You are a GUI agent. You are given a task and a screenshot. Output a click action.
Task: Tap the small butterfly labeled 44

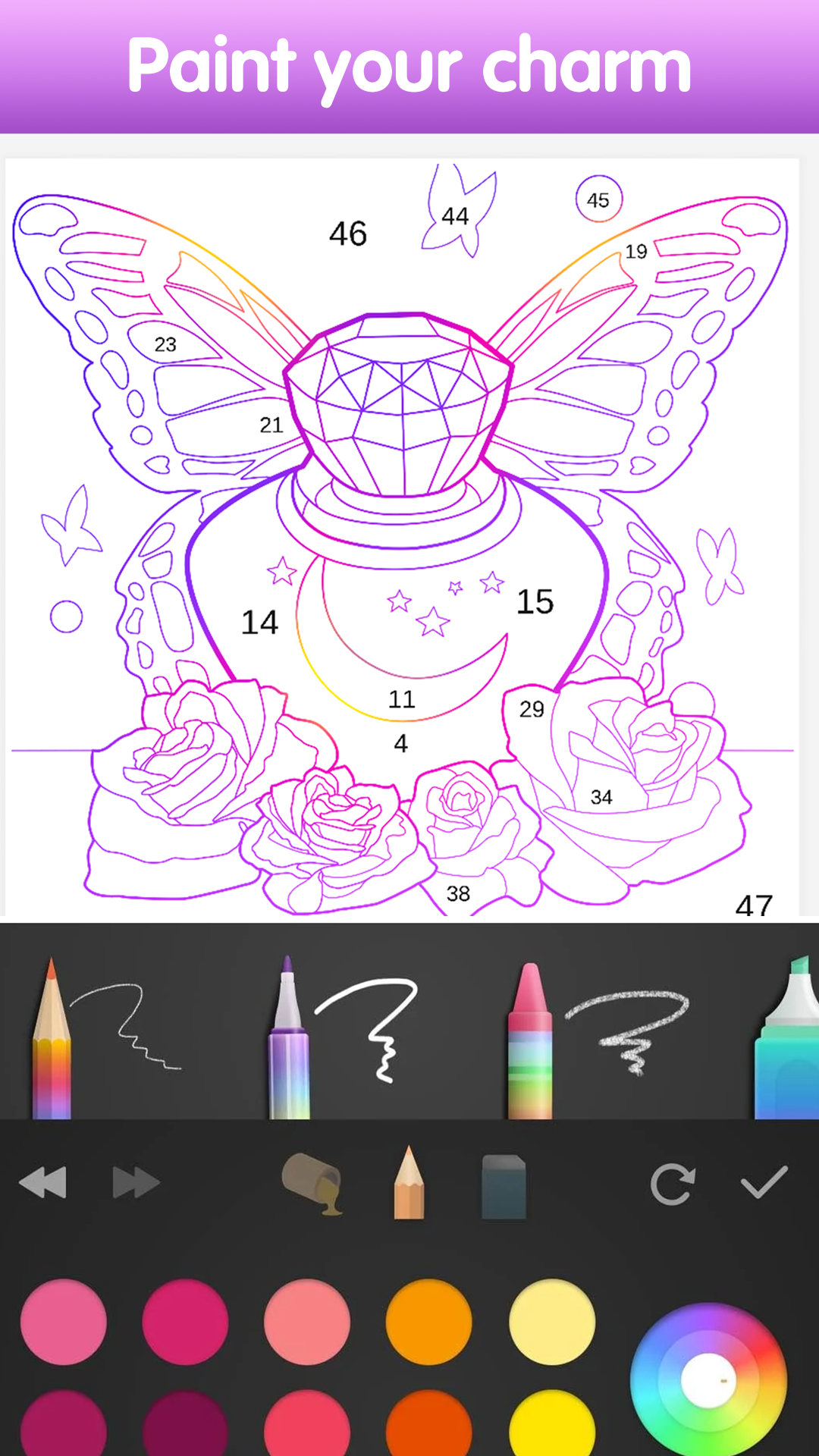pyautogui.click(x=456, y=215)
